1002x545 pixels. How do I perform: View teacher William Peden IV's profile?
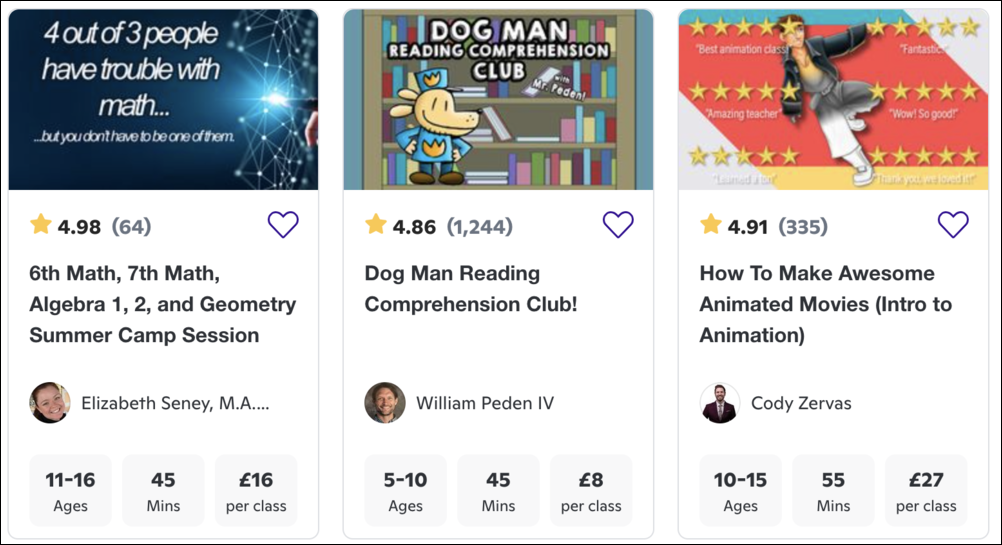[484, 403]
